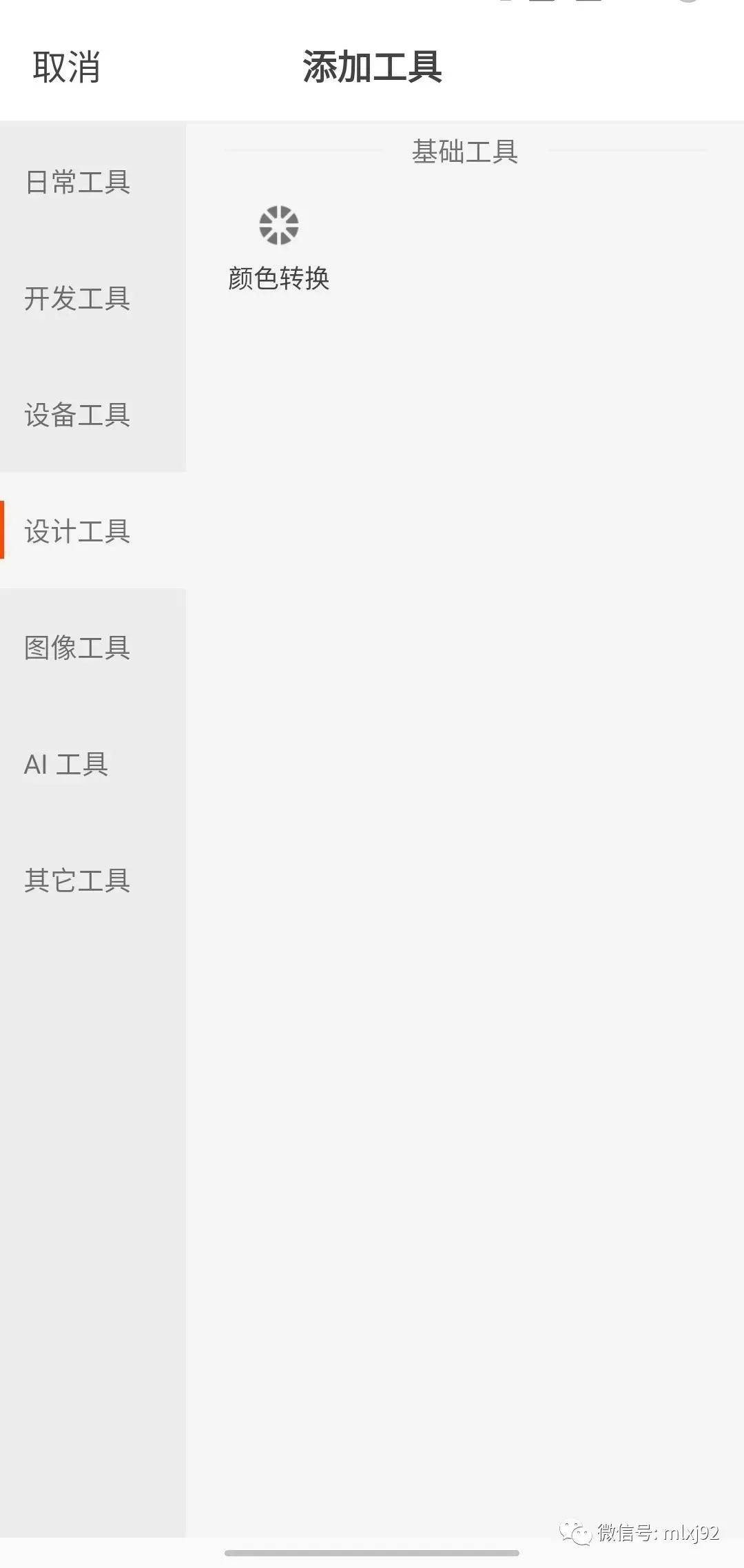Click 取消 to dismiss the add tool screen
The image size is (744, 1568).
(x=64, y=68)
